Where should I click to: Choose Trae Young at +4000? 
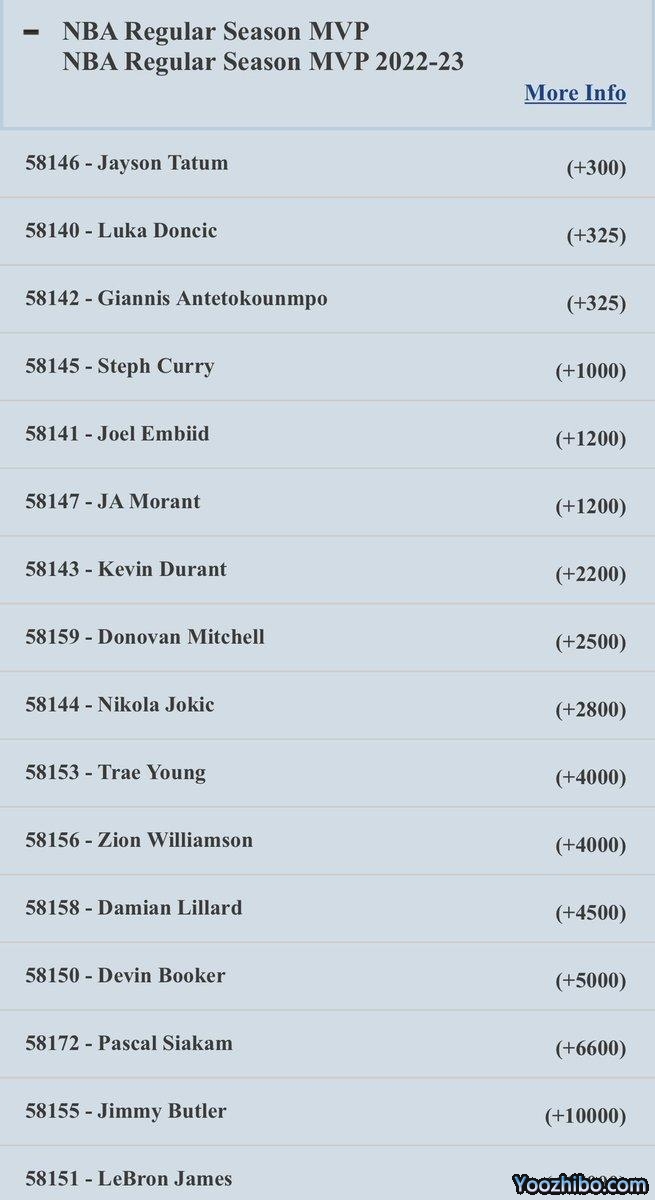[x=327, y=774]
